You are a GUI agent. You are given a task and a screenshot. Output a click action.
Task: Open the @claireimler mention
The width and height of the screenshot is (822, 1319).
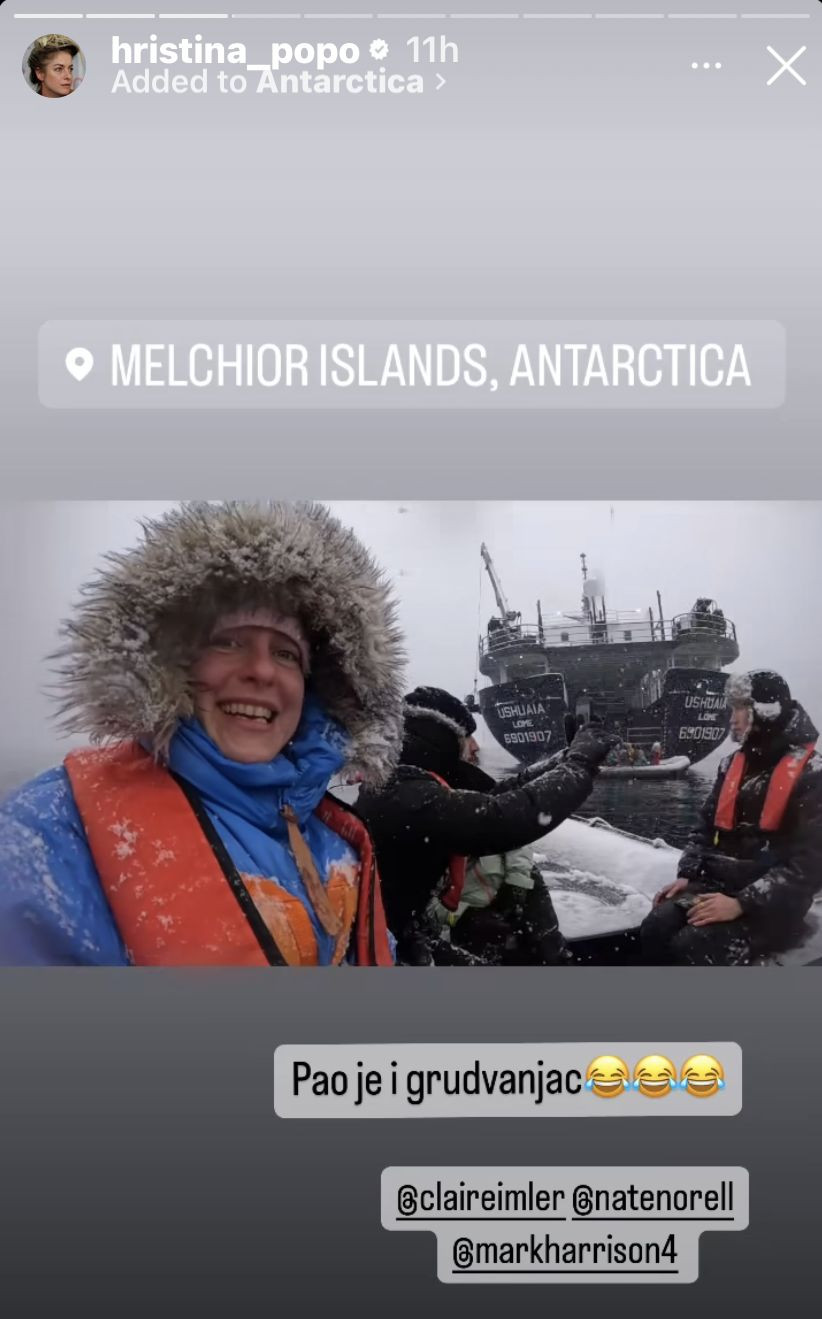tap(480, 1197)
